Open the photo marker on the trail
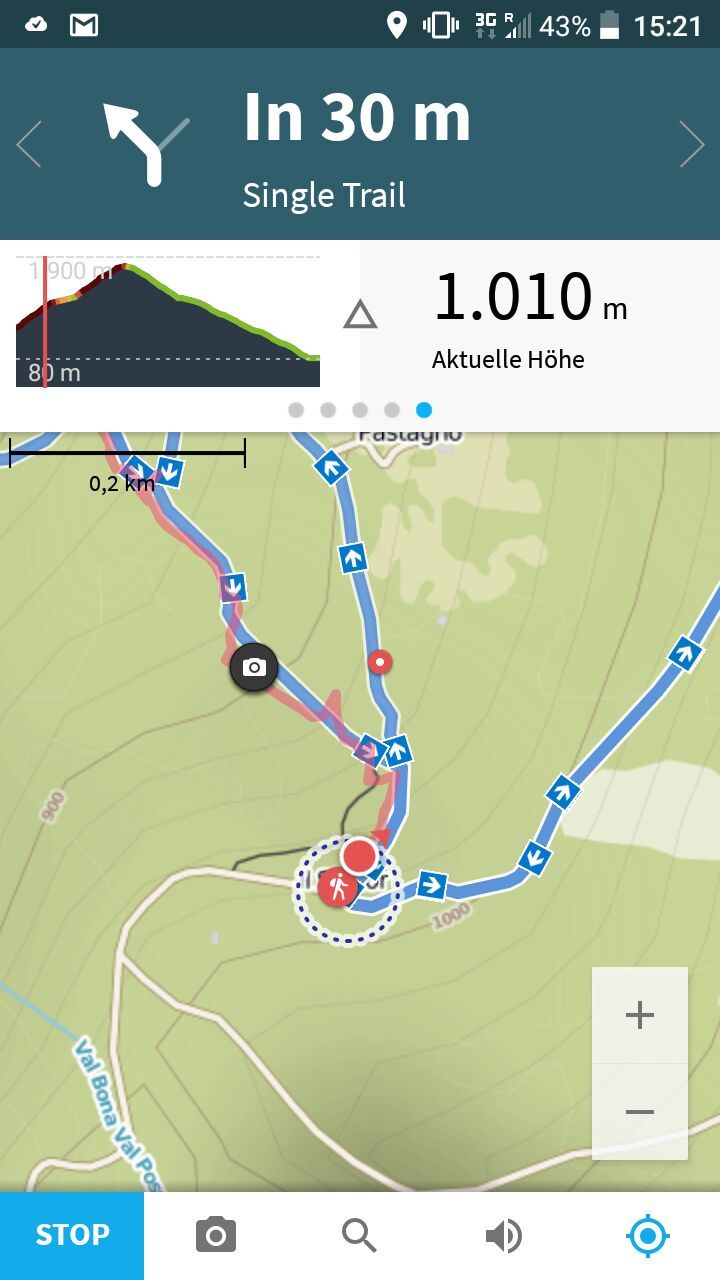 (254, 667)
